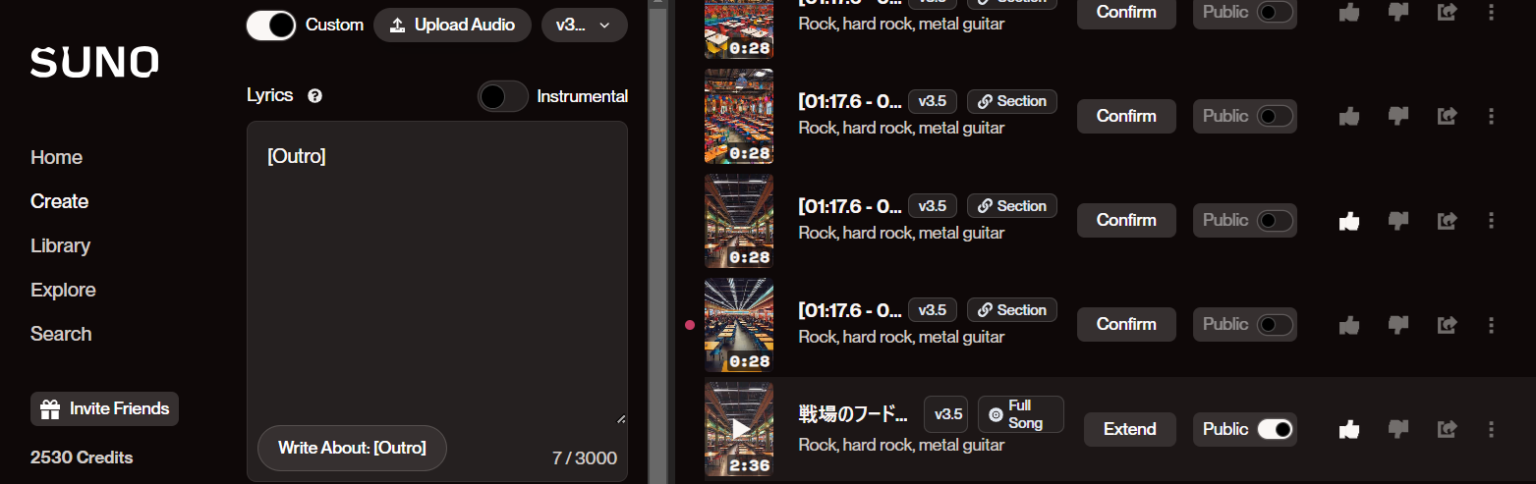Turn off the Custom mode toggle
Viewport: 1536px width, 484px height.
tap(271, 25)
